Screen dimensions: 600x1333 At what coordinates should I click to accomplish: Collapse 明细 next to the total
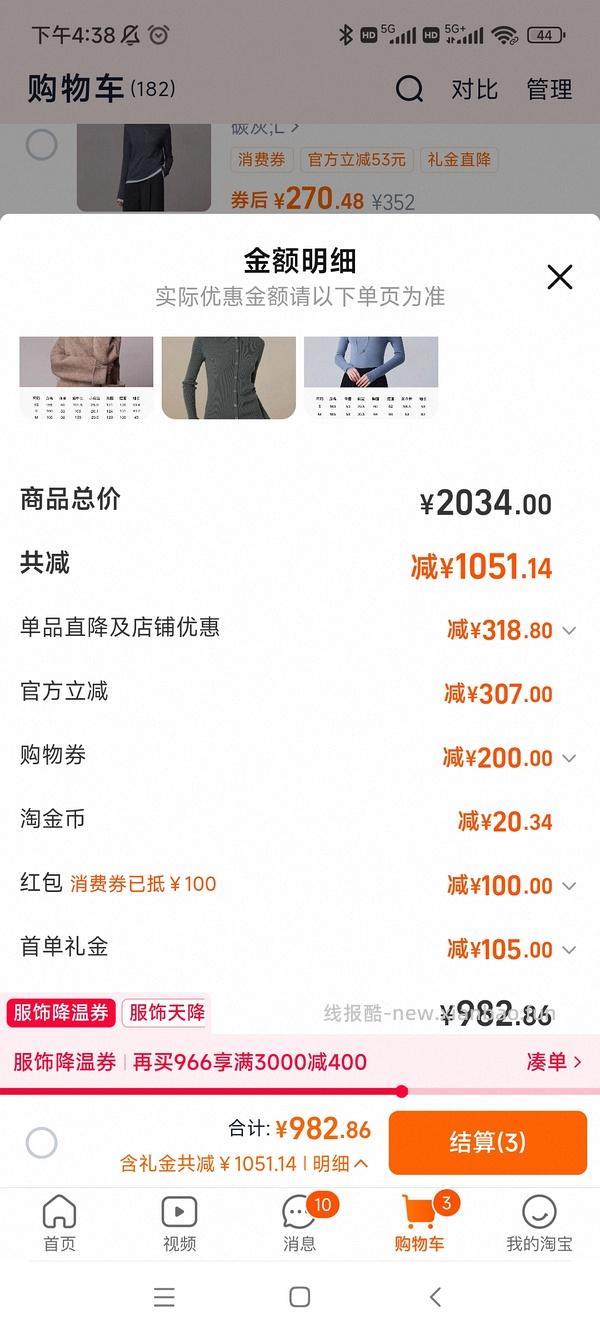click(340, 1163)
